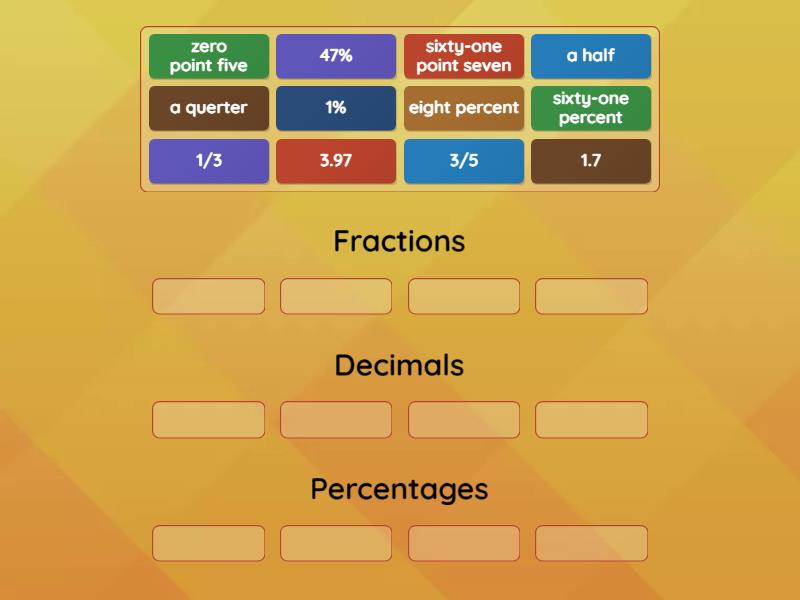Tap the 3.97 tile
Image resolution: width=800 pixels, height=600 pixels.
pos(336,161)
